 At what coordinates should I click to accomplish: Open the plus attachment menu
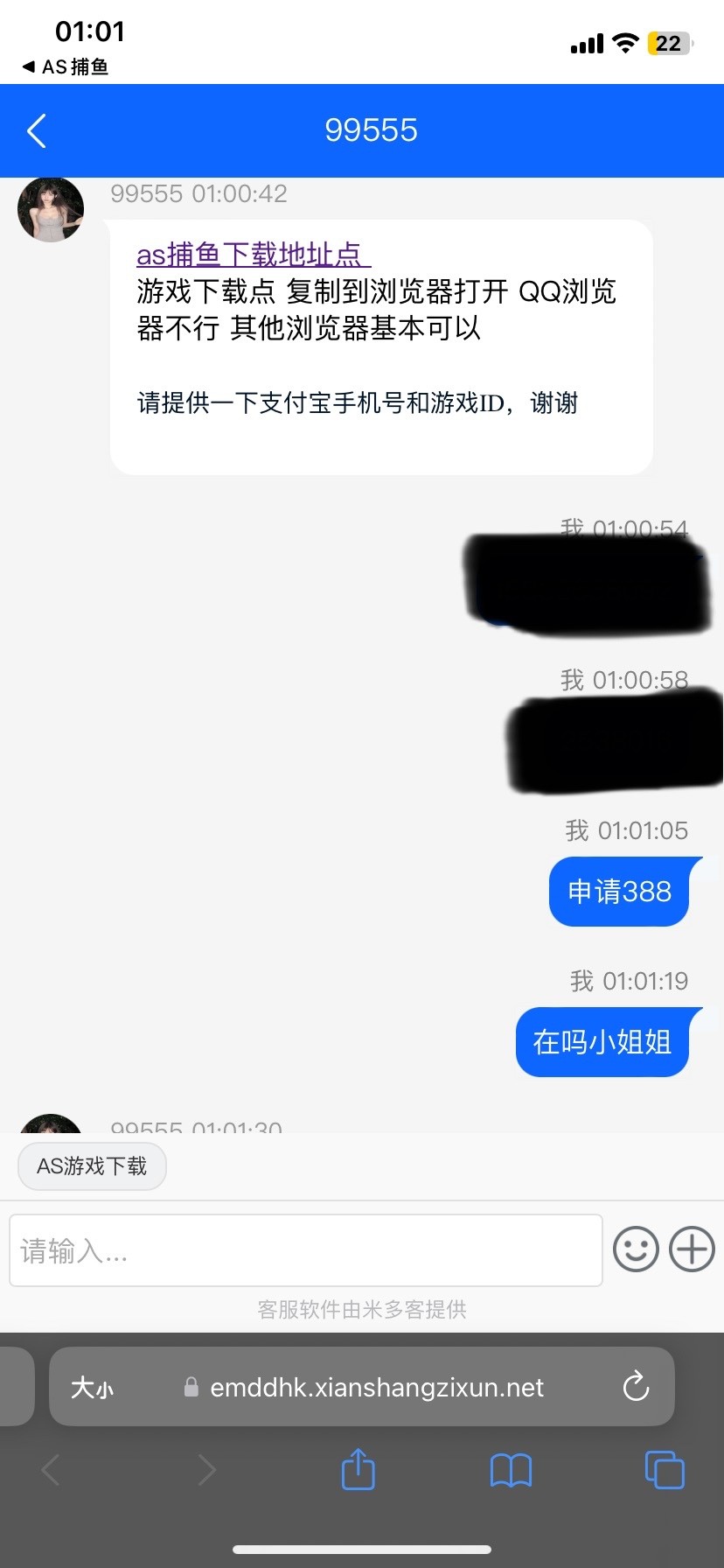pos(692,1249)
